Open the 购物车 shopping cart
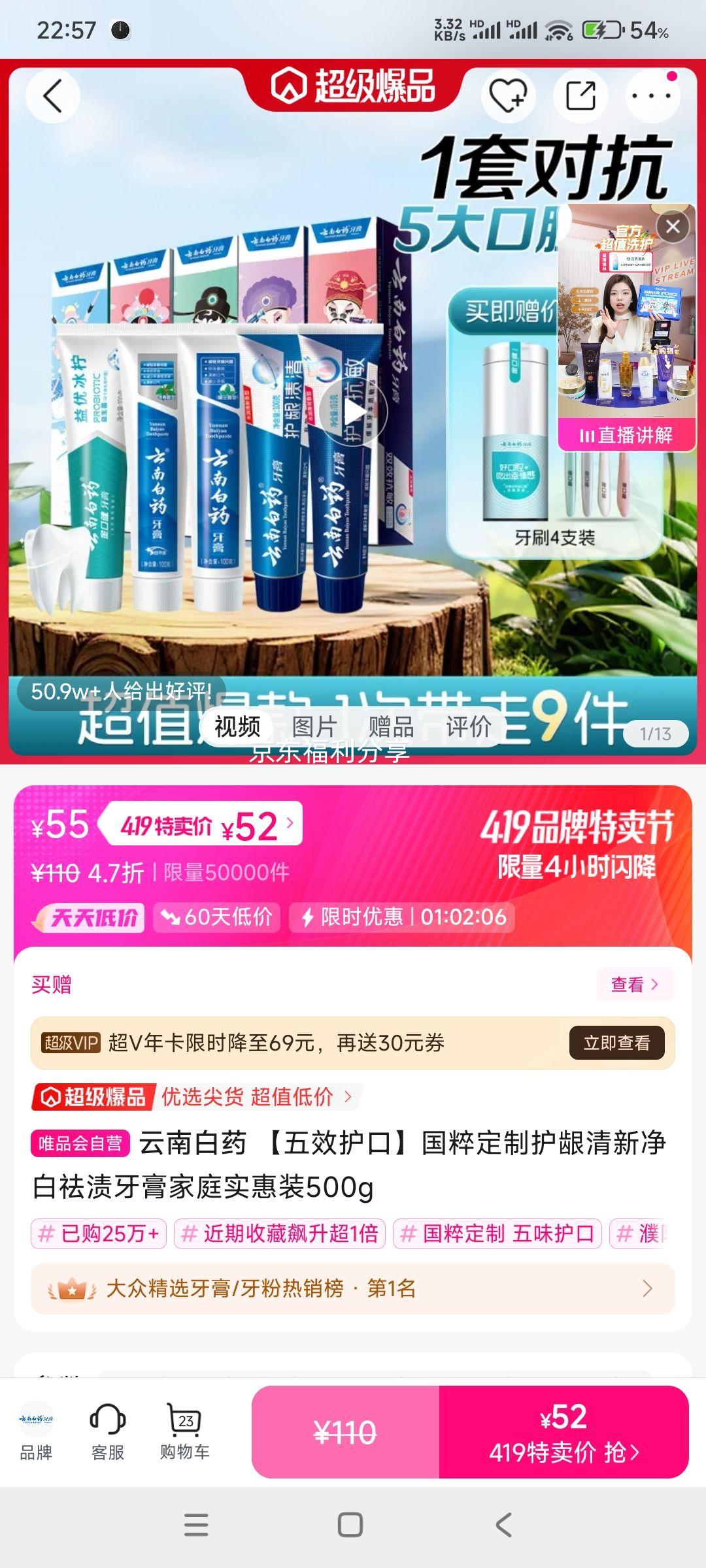The height and width of the screenshot is (1568, 706). (x=185, y=1431)
